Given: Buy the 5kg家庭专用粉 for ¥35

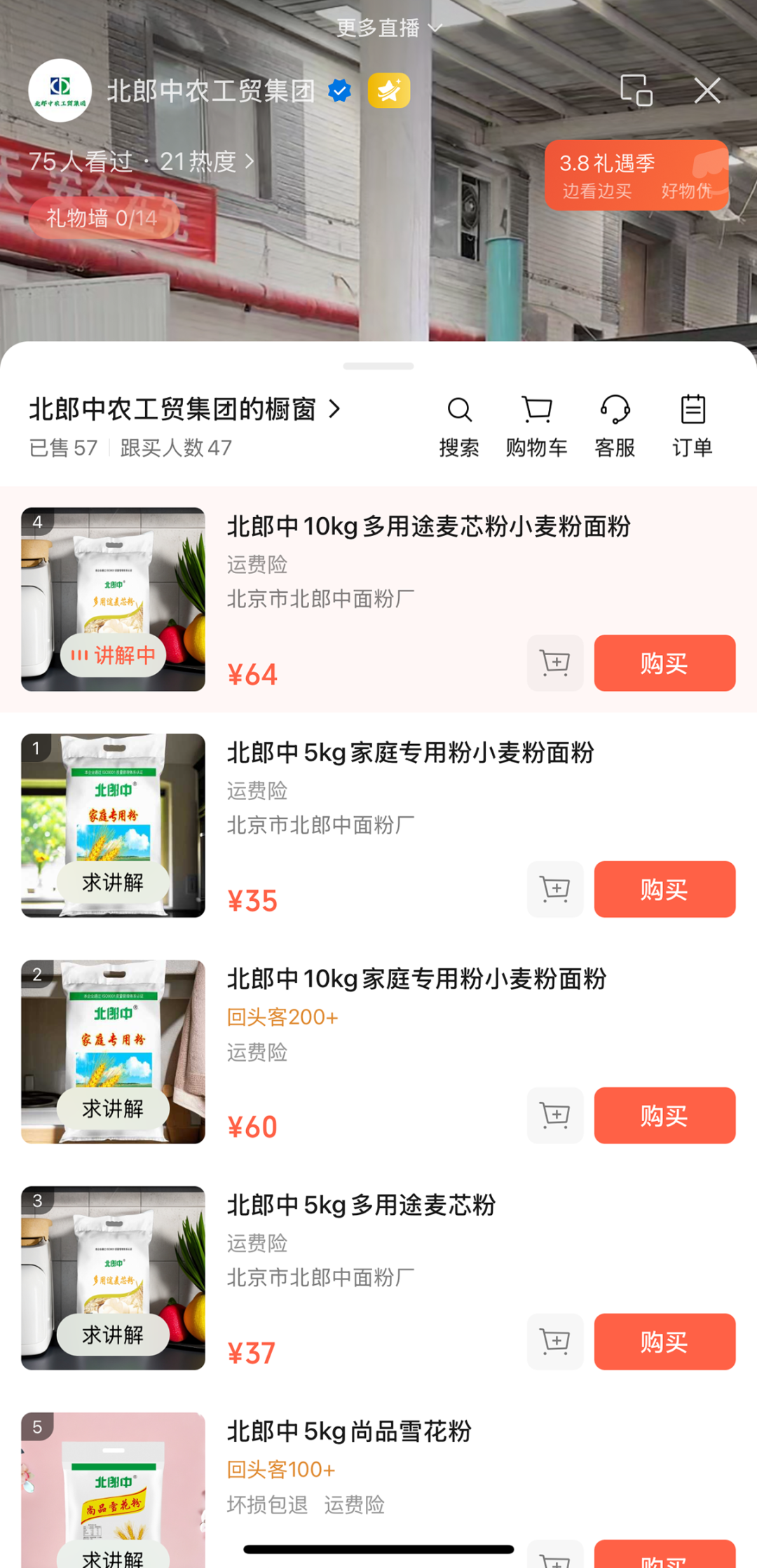Looking at the screenshot, I should coord(664,889).
